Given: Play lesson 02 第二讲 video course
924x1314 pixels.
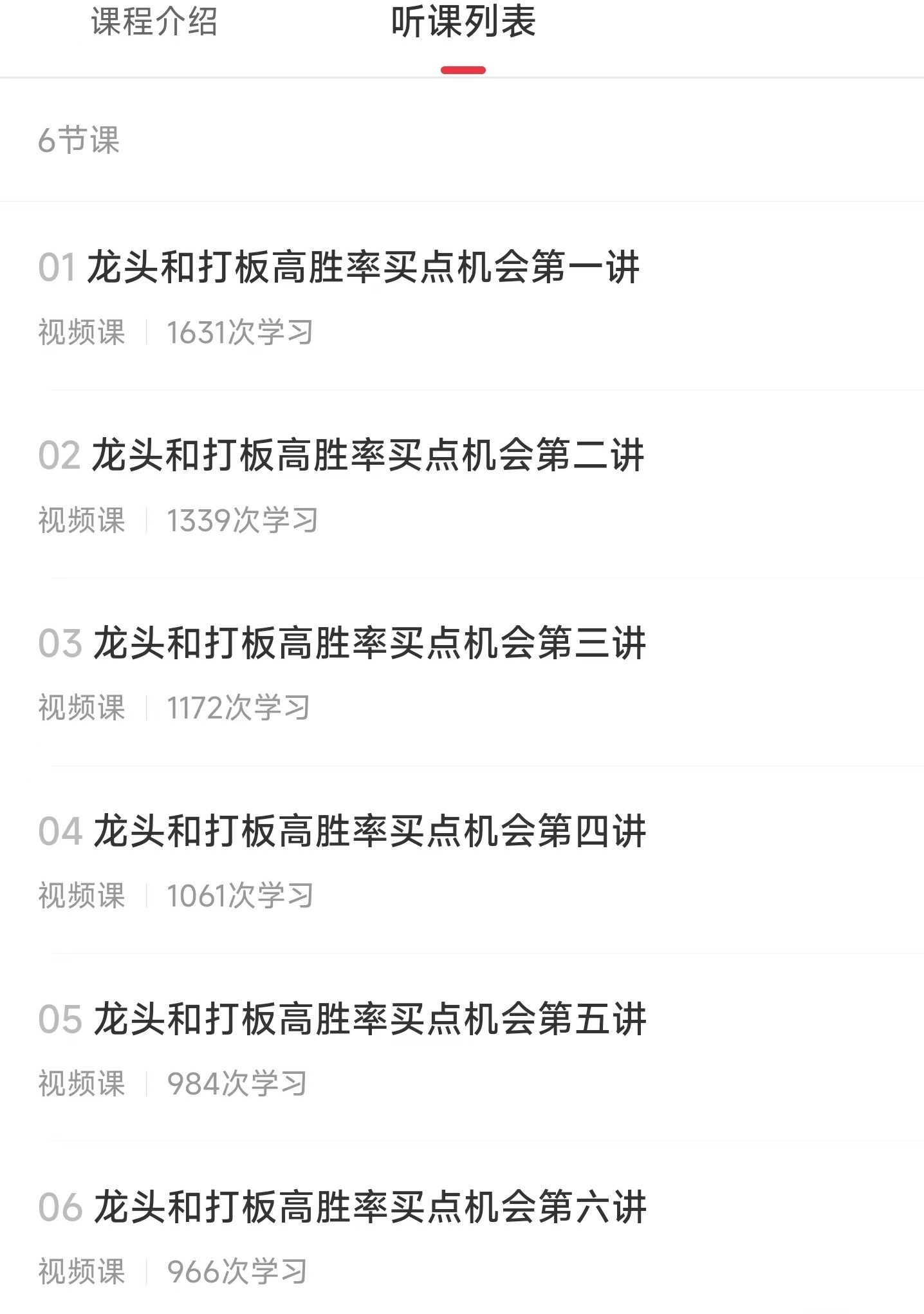Looking at the screenshot, I should click(367, 456).
